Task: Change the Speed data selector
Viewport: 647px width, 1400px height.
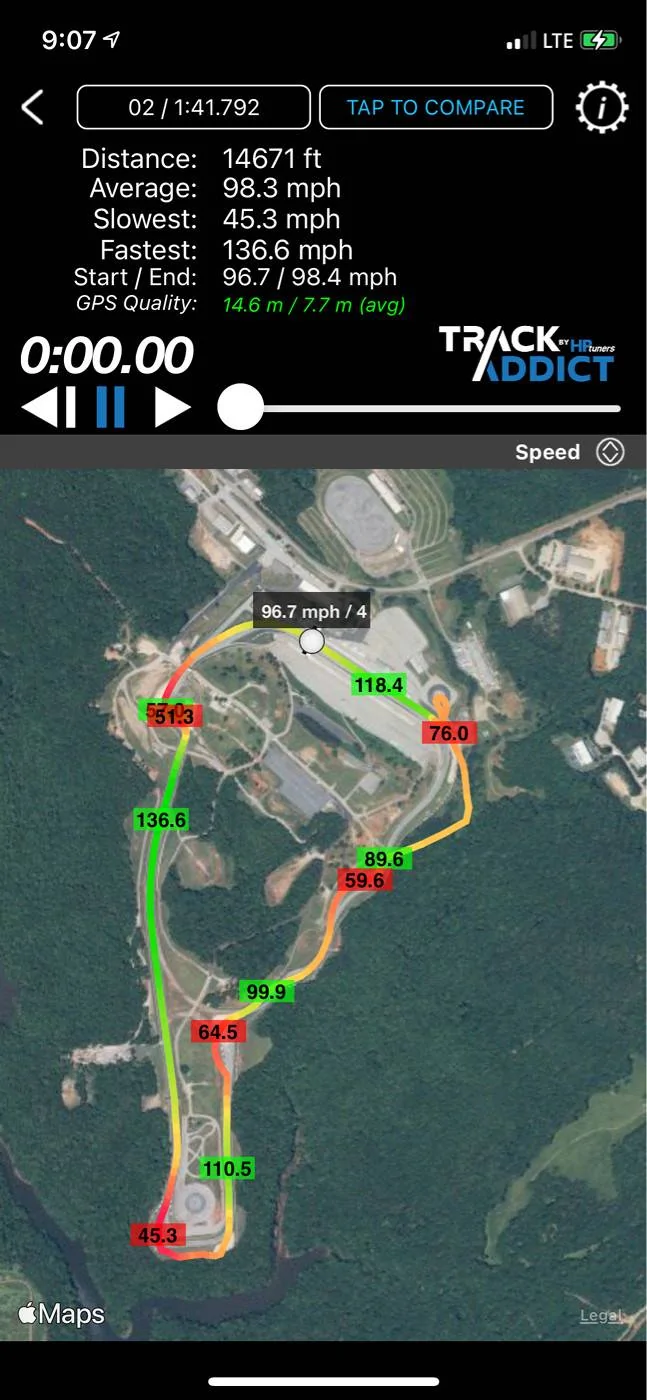Action: (569, 452)
